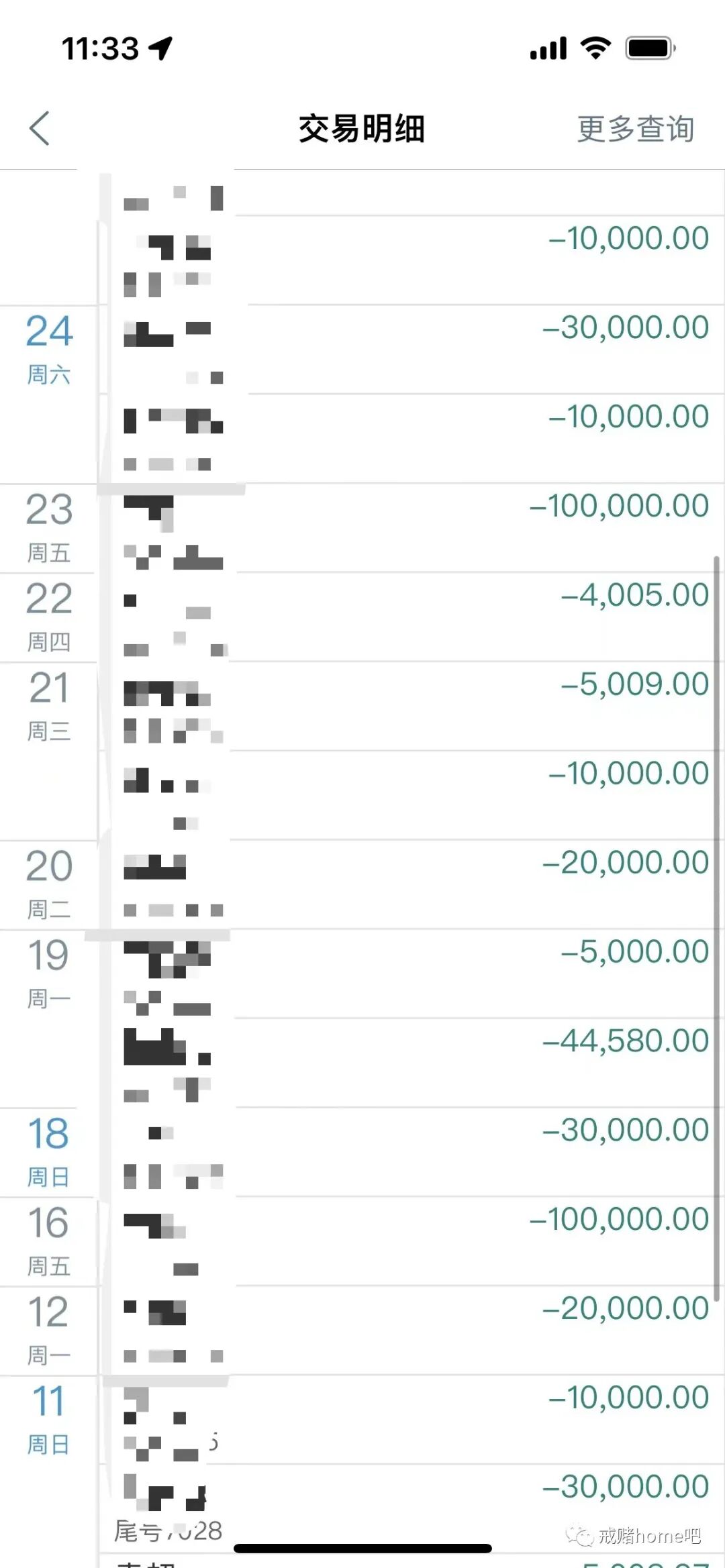
Task: Open the -30,000.00 transaction on 24 周六
Action: [x=470, y=349]
